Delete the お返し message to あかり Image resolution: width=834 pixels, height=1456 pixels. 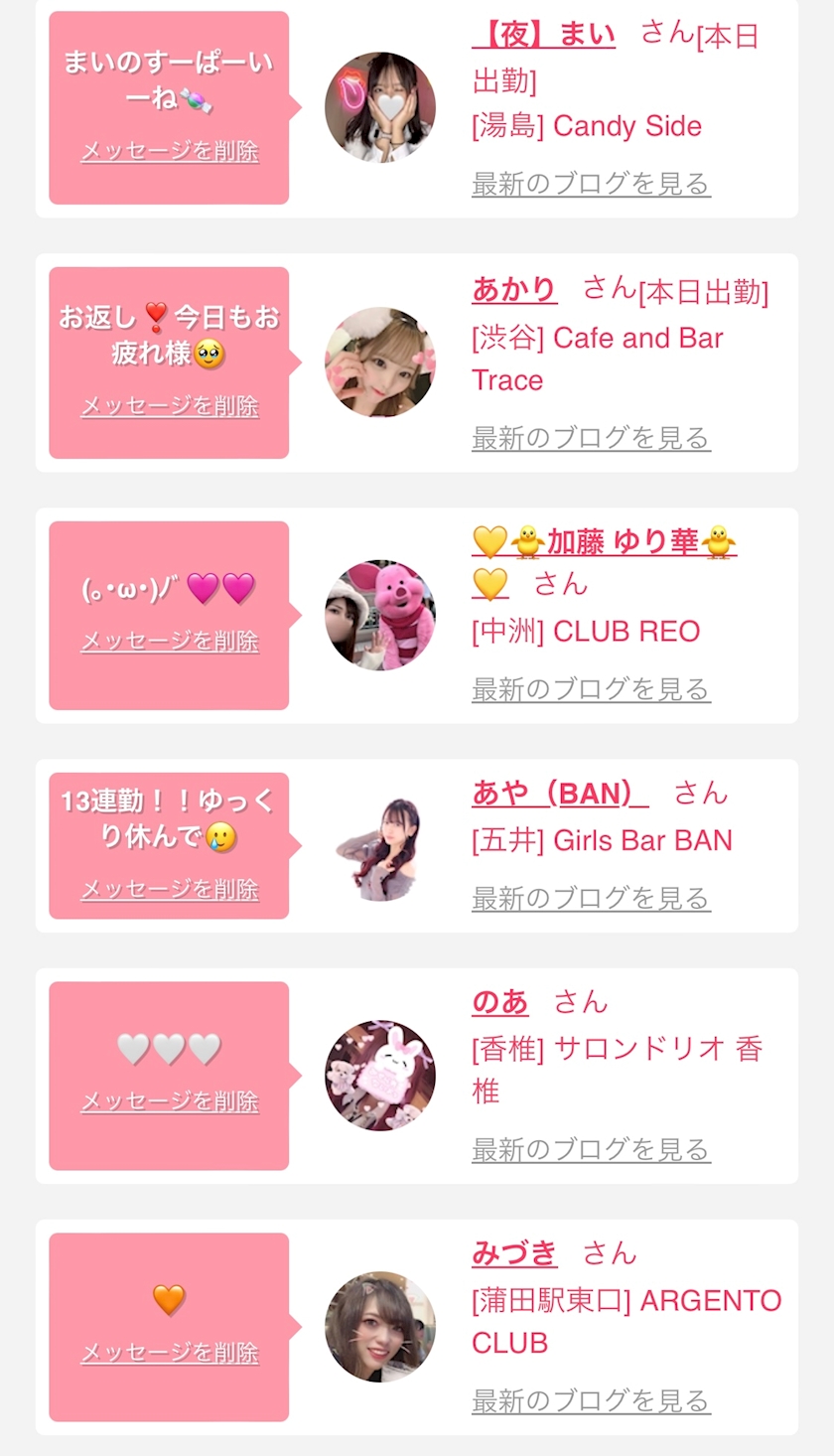[170, 406]
